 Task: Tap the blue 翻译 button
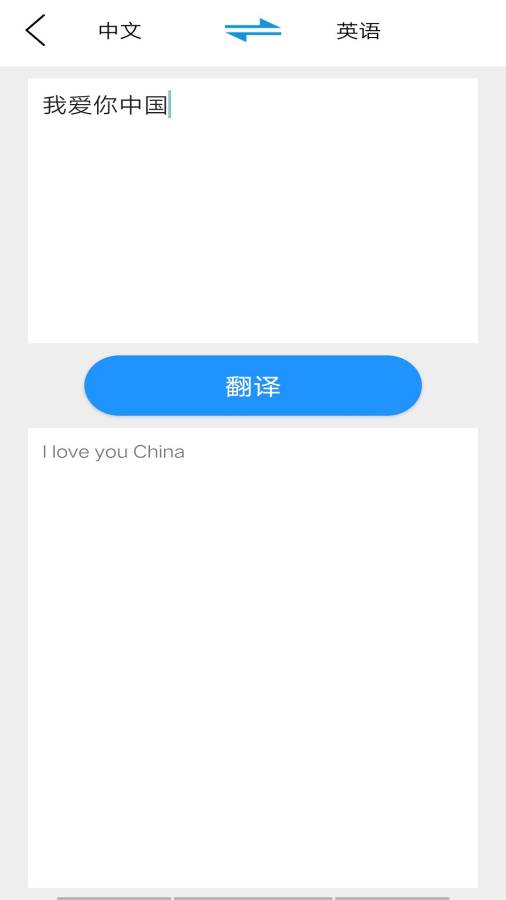click(x=253, y=386)
